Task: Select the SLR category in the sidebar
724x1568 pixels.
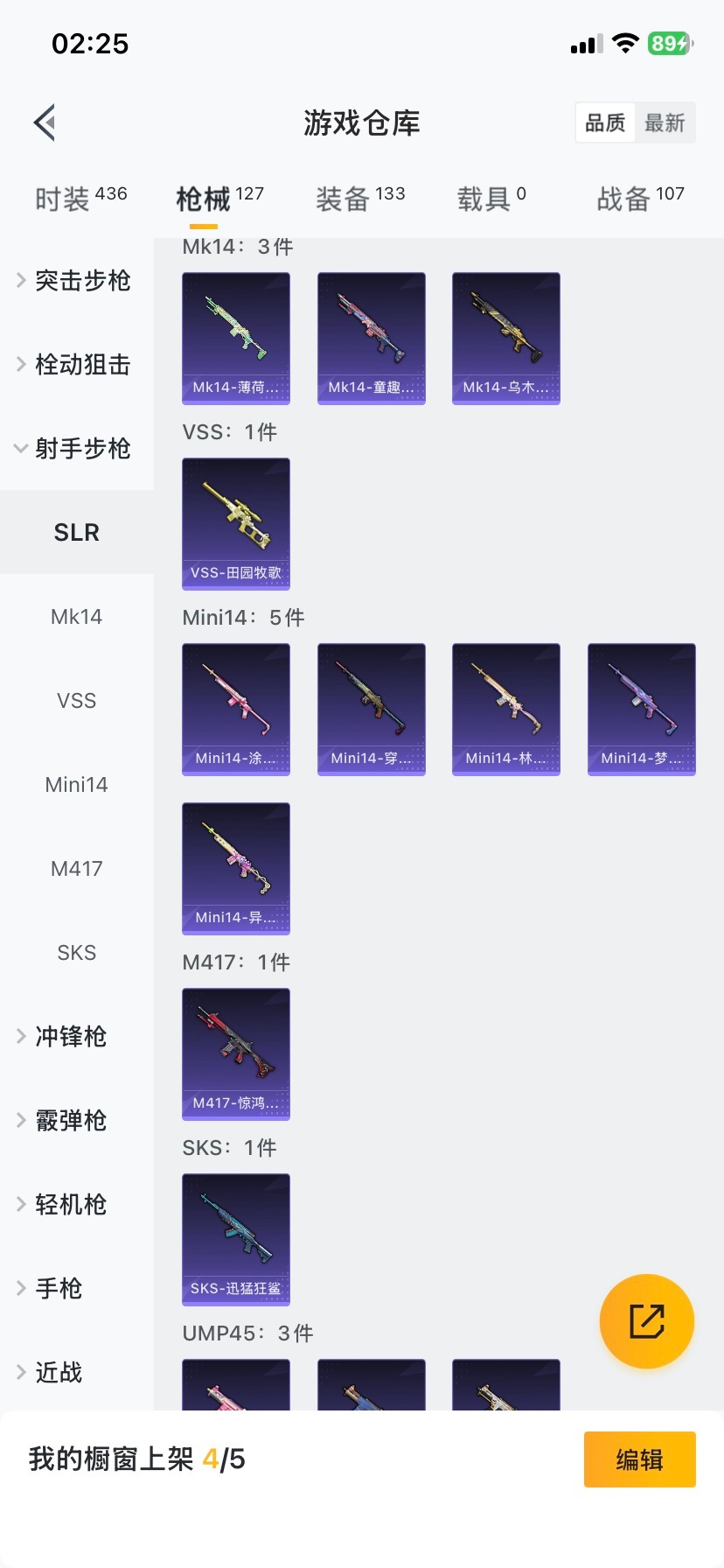Action: pyautogui.click(x=76, y=531)
